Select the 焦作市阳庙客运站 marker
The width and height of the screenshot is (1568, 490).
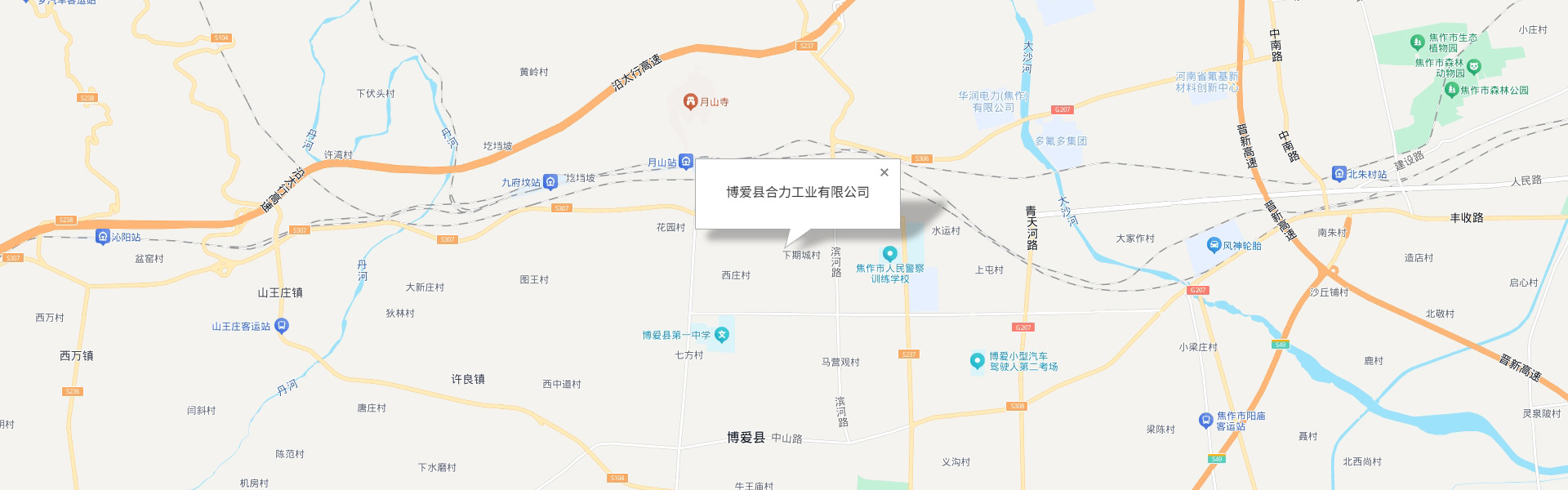(1205, 421)
